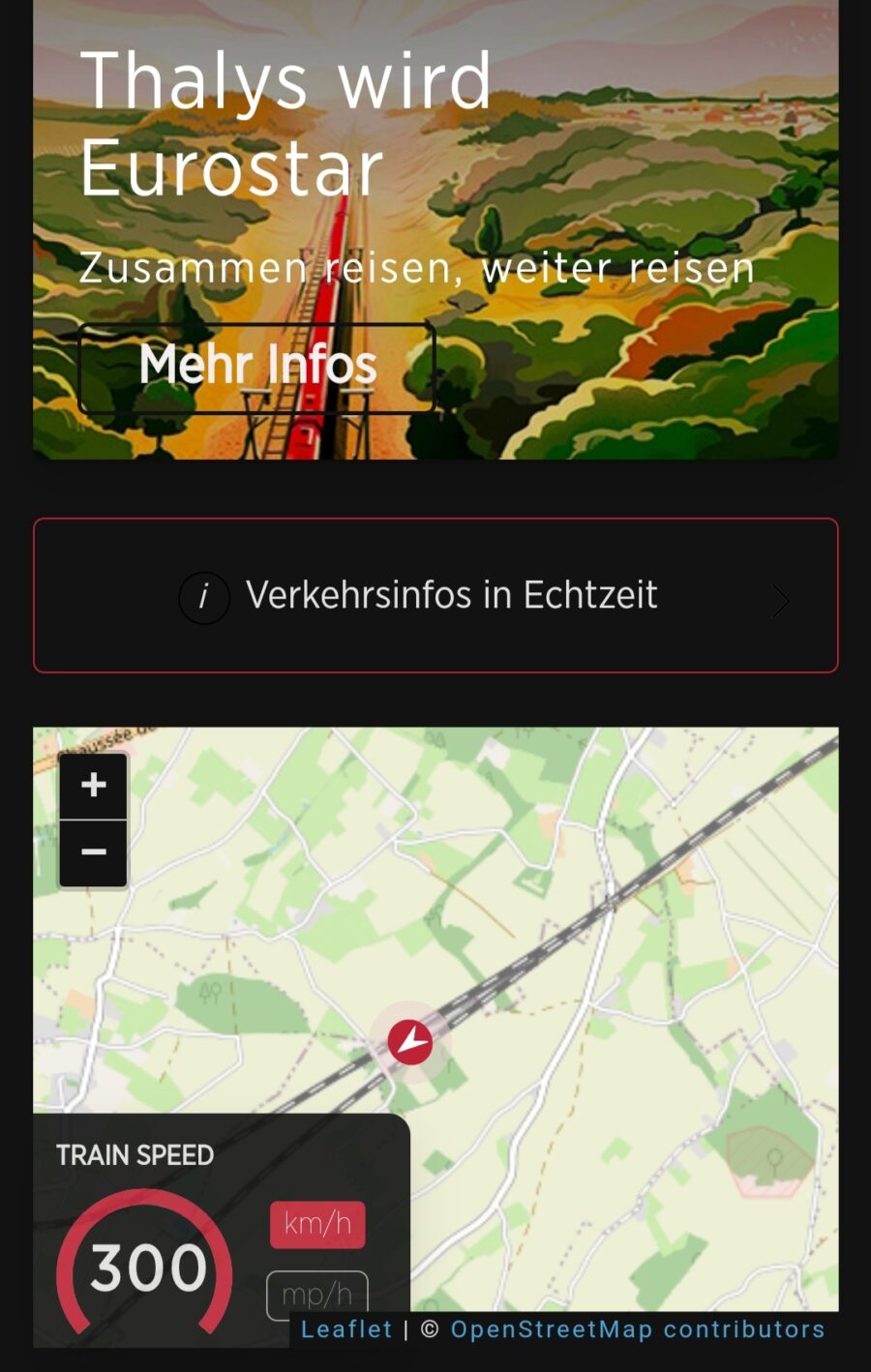The image size is (871, 1372).
Task: Toggle the highlighted km/h unit off
Action: [317, 1224]
